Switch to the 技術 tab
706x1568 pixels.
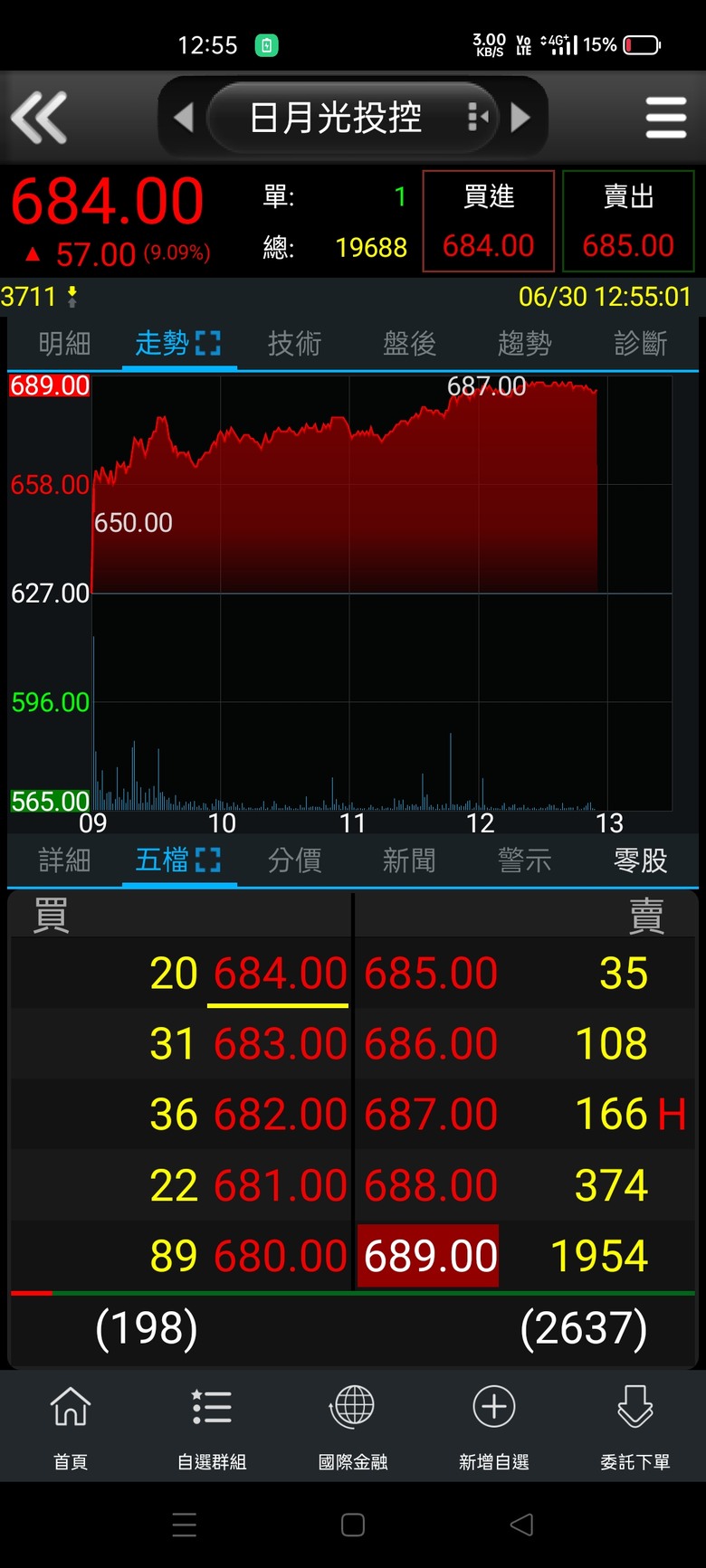(x=294, y=344)
